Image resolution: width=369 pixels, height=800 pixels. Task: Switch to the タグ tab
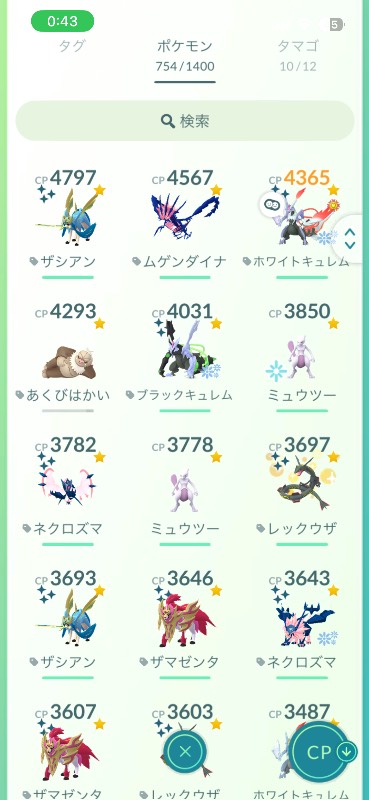point(71,46)
